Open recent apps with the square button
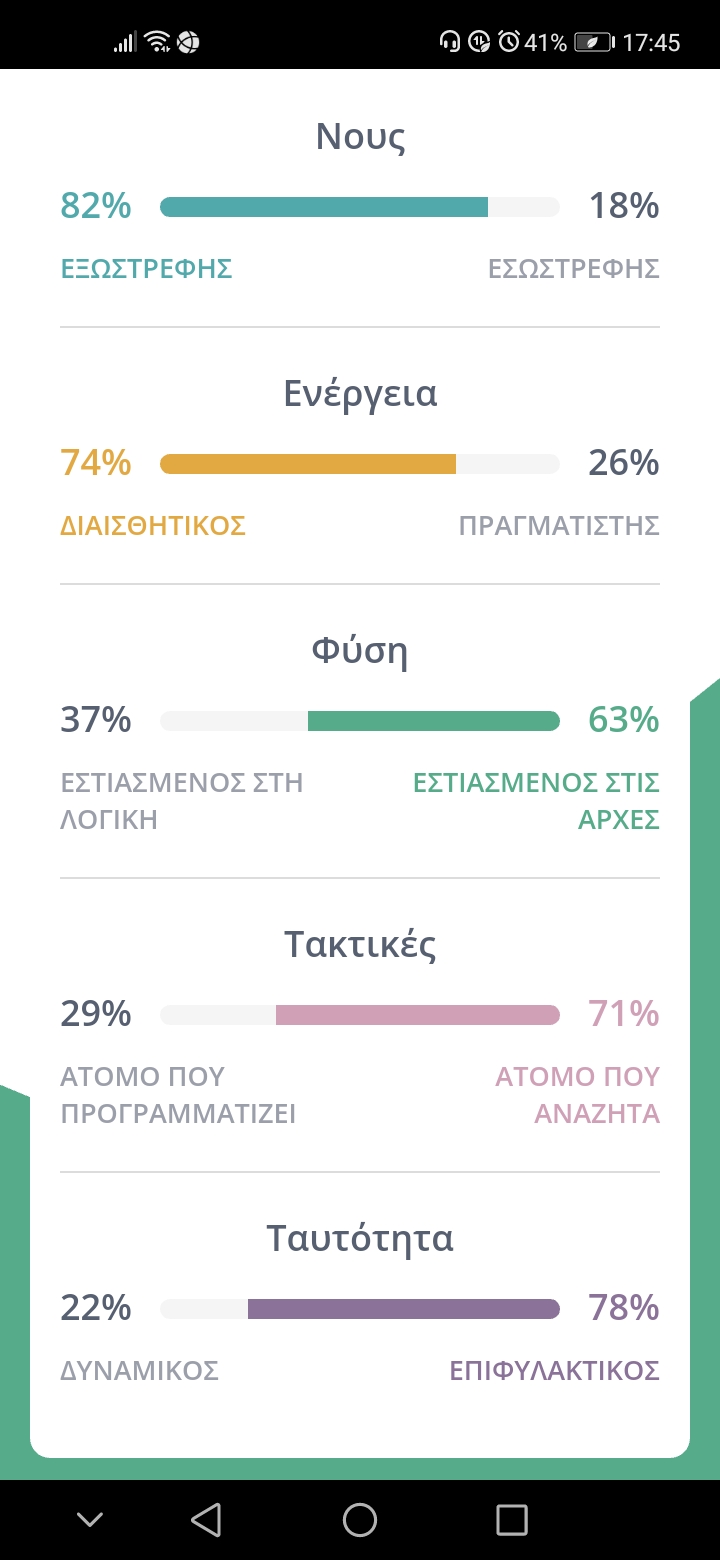The image size is (720, 1560). [x=512, y=1519]
